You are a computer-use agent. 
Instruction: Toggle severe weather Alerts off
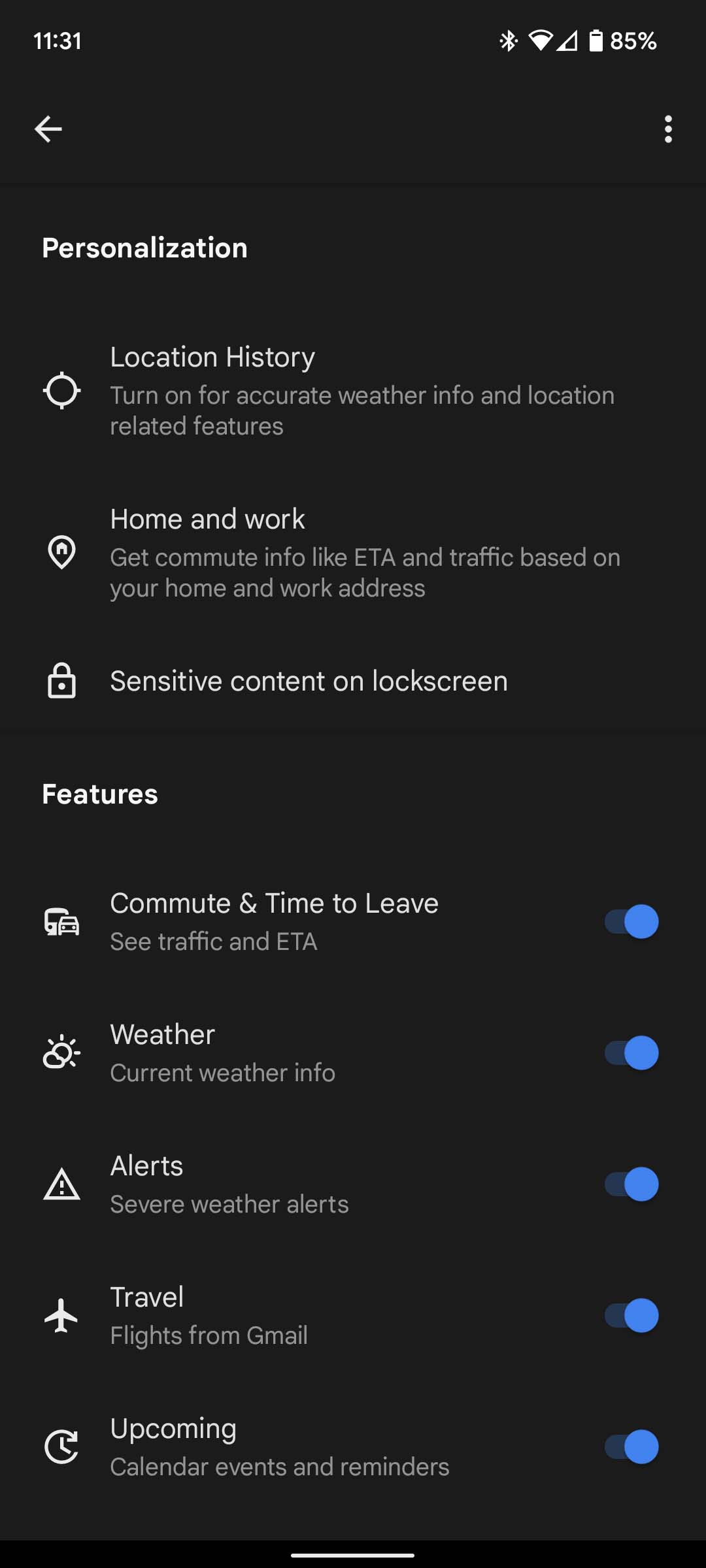point(631,1184)
